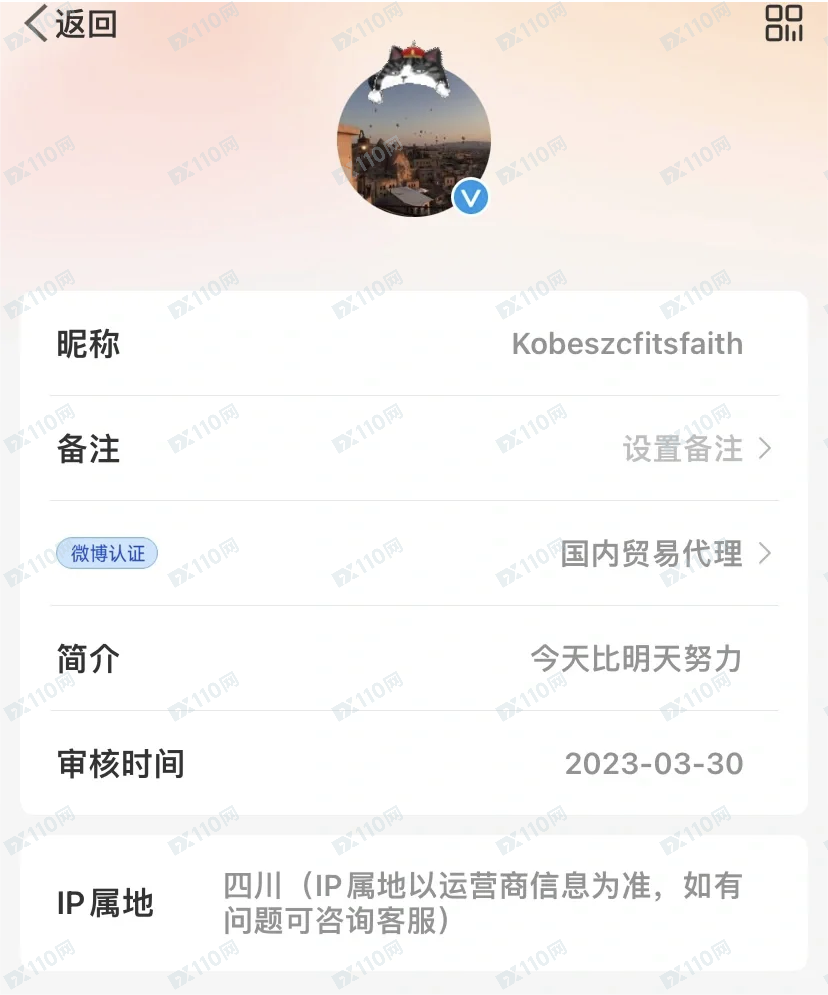
Task: Go back using the 返回 button
Action: pyautogui.click(x=70, y=24)
